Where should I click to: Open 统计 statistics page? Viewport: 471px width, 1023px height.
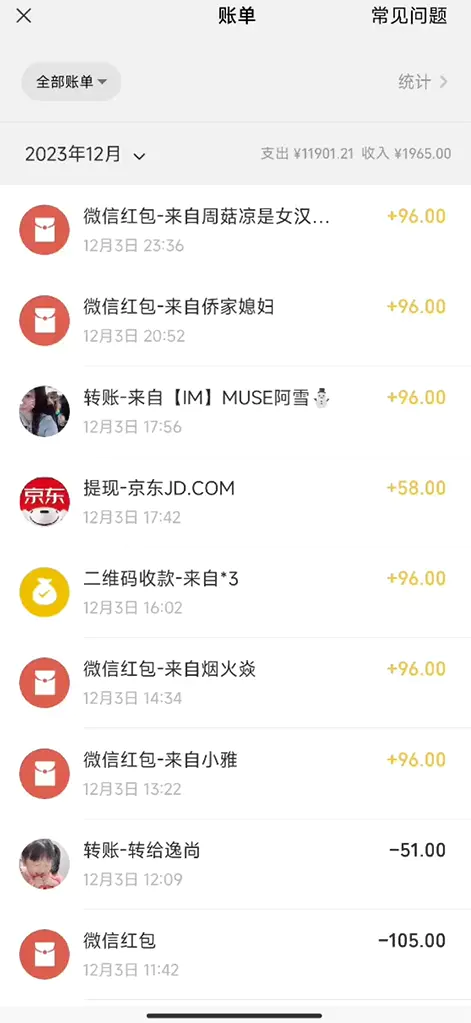[x=423, y=82]
